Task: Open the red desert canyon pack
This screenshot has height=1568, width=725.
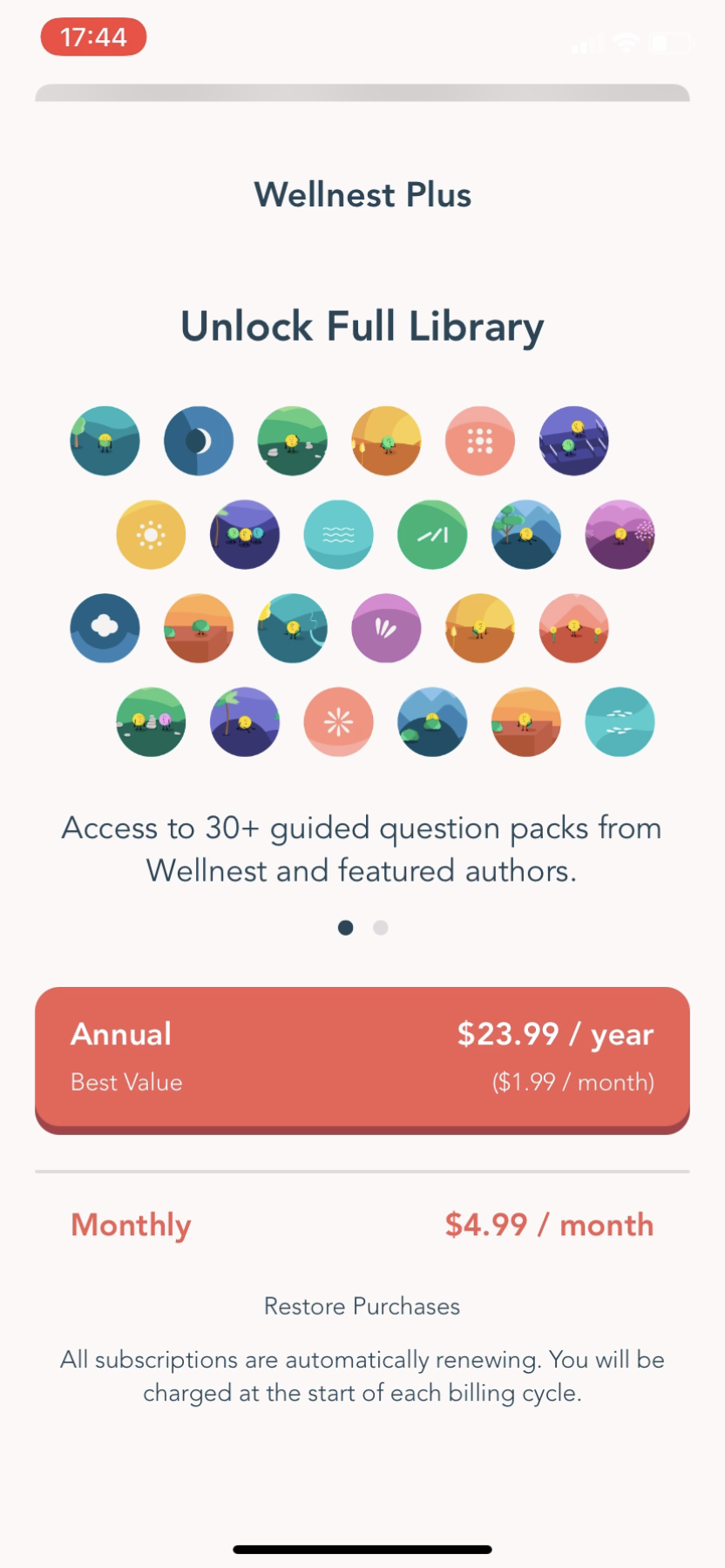Action: tap(526, 722)
